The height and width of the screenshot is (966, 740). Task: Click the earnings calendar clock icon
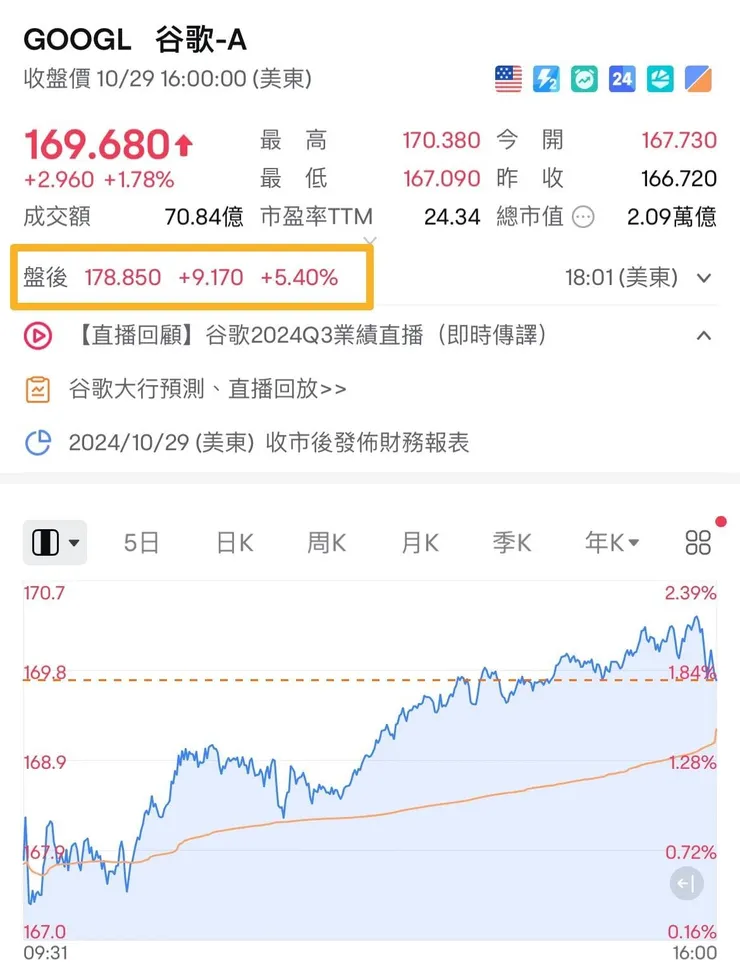[x=38, y=443]
